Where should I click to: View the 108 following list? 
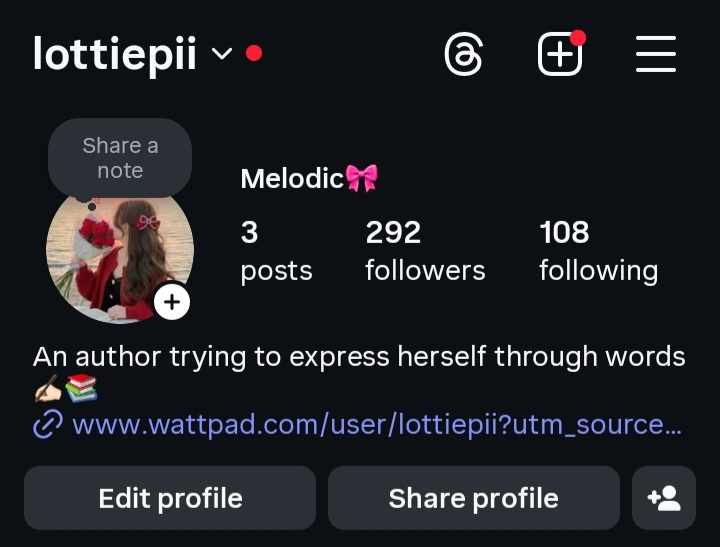(x=598, y=251)
